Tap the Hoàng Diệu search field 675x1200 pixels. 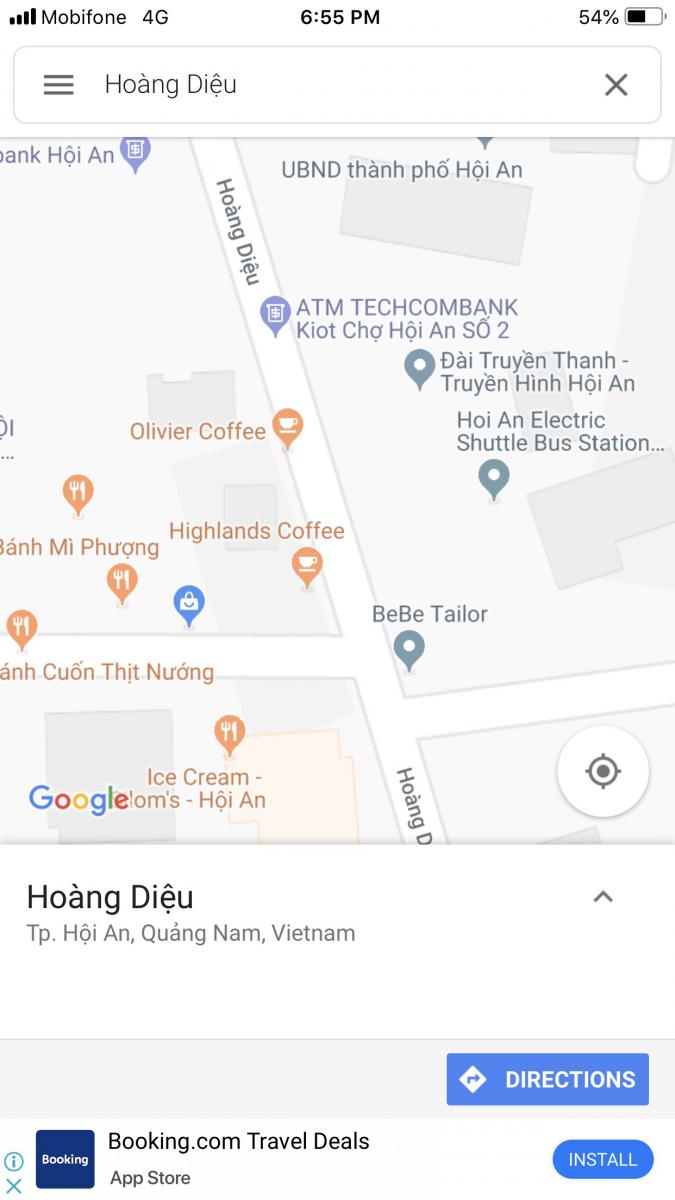330,85
